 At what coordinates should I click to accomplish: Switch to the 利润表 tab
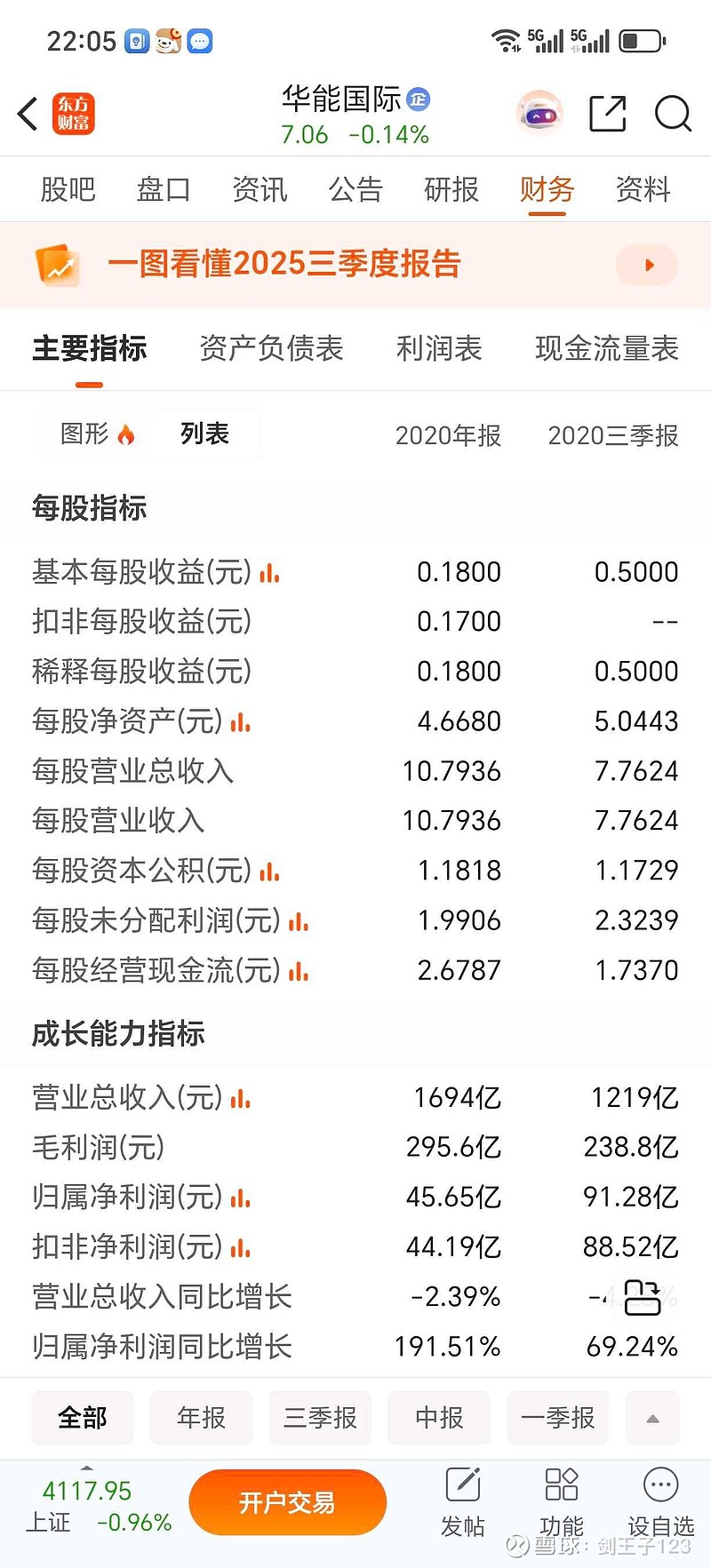pyautogui.click(x=438, y=349)
